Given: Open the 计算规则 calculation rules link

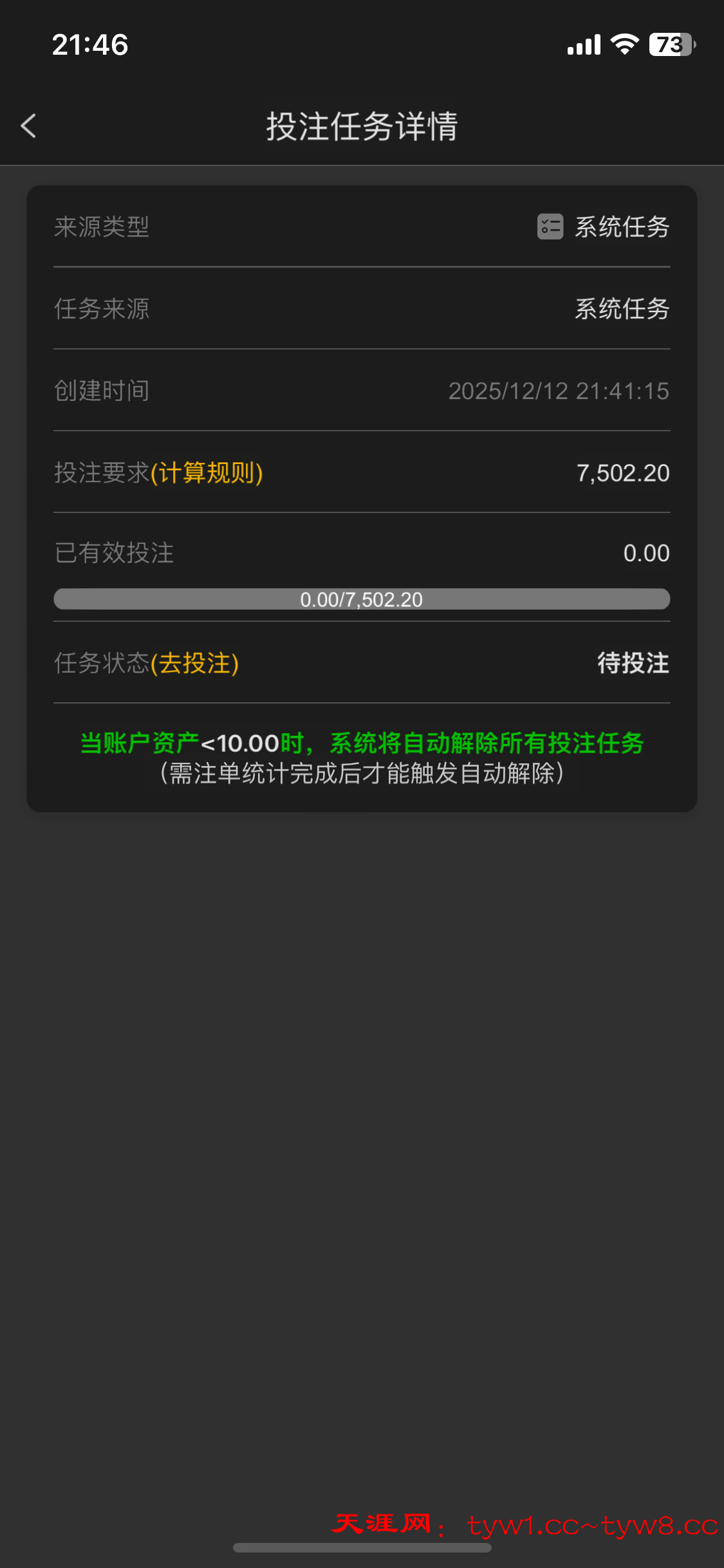Looking at the screenshot, I should [207, 473].
